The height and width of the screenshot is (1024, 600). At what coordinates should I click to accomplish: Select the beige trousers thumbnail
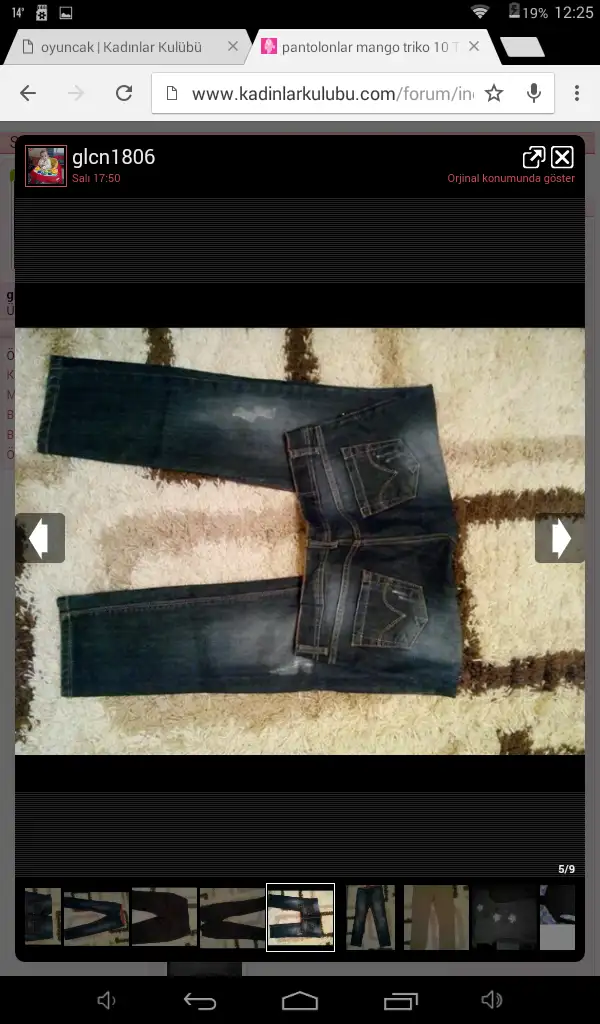pos(436,917)
